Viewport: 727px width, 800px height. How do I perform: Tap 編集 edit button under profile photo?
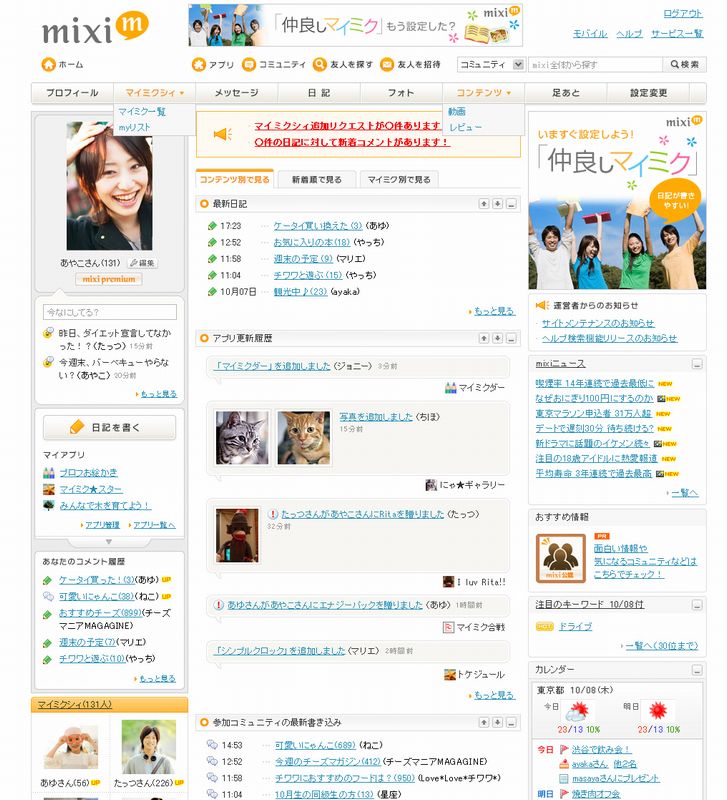click(x=143, y=263)
